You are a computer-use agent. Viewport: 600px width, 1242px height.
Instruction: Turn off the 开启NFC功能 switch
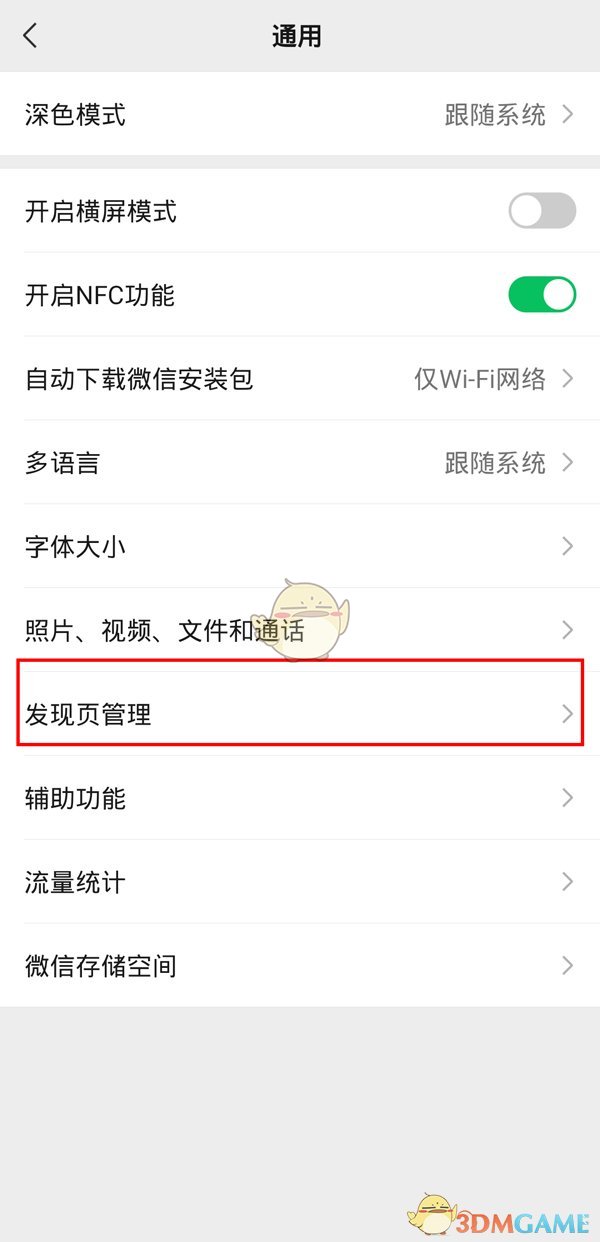tap(542, 295)
